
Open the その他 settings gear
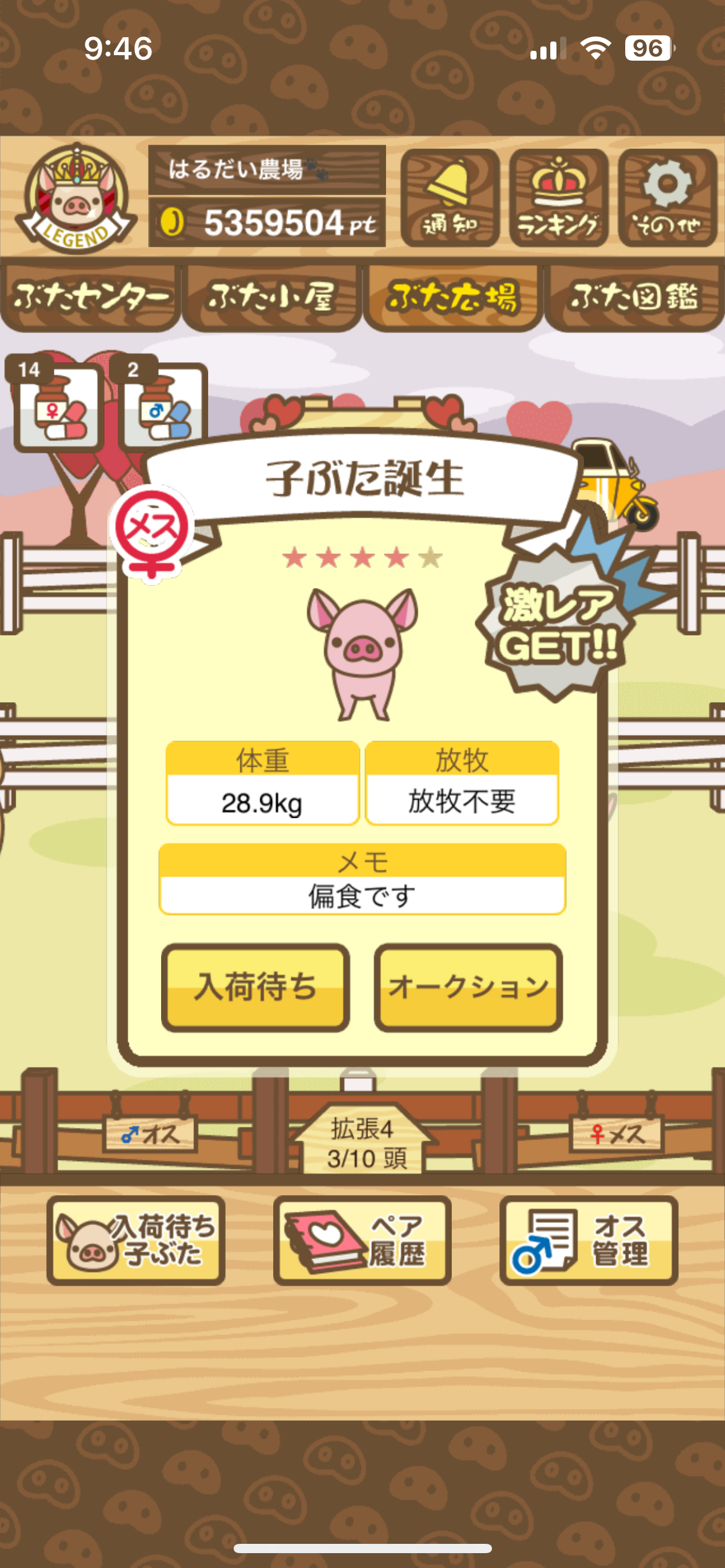667,198
